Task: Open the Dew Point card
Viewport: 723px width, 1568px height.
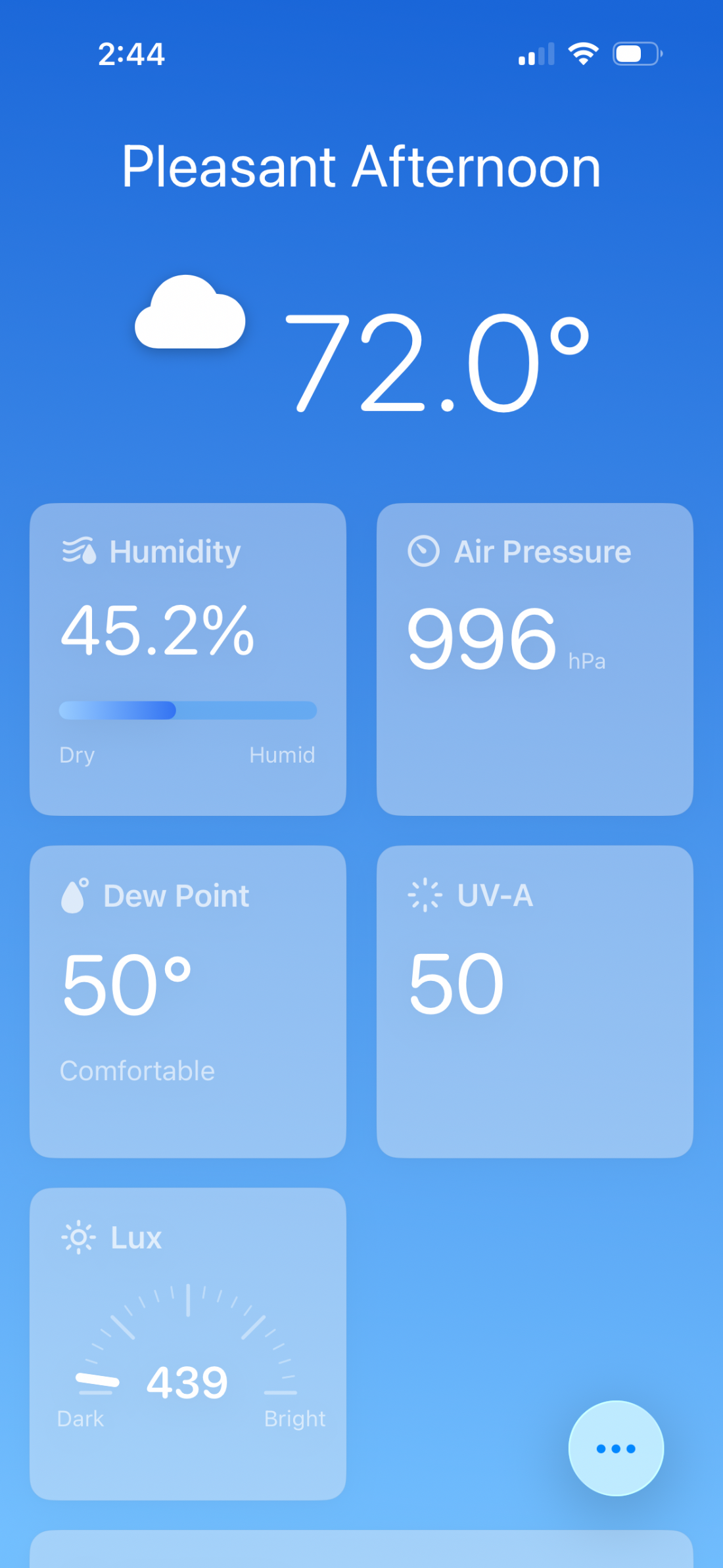Action: click(188, 1001)
